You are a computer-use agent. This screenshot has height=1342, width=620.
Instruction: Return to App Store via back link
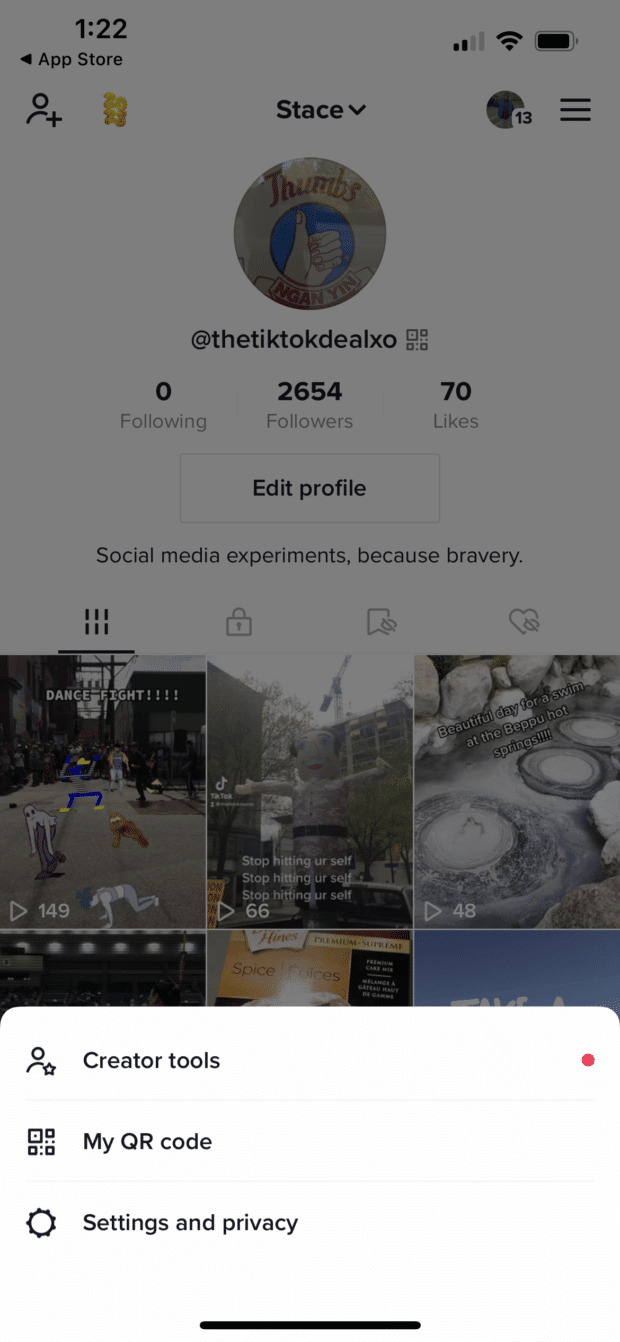(71, 59)
